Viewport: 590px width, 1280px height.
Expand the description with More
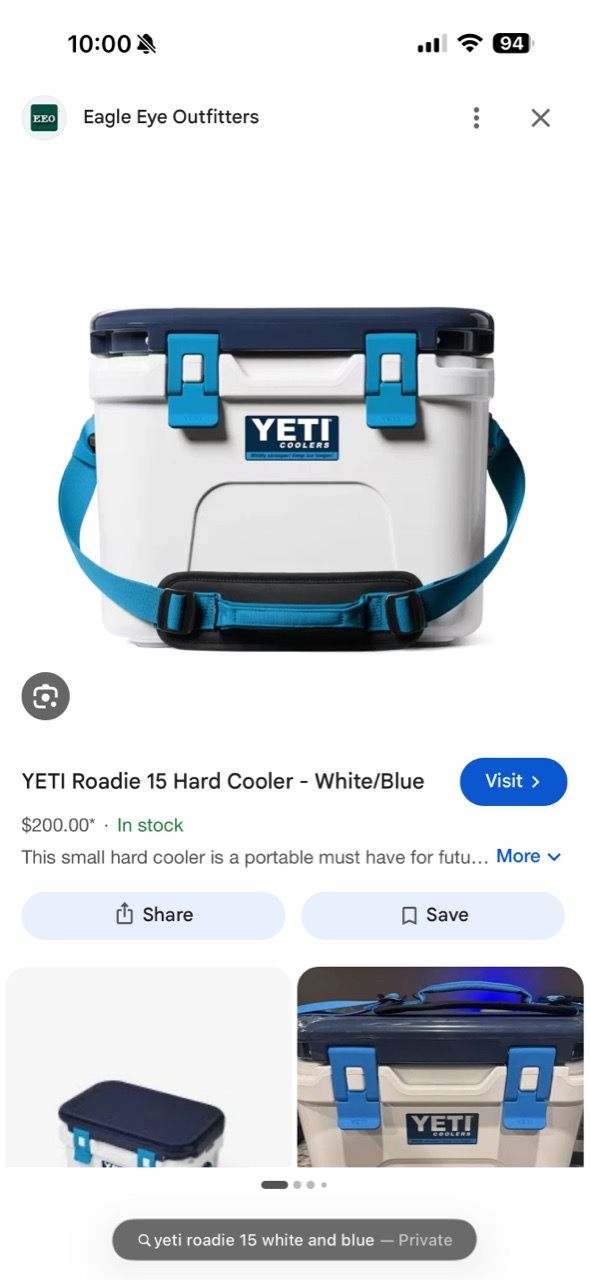[529, 856]
